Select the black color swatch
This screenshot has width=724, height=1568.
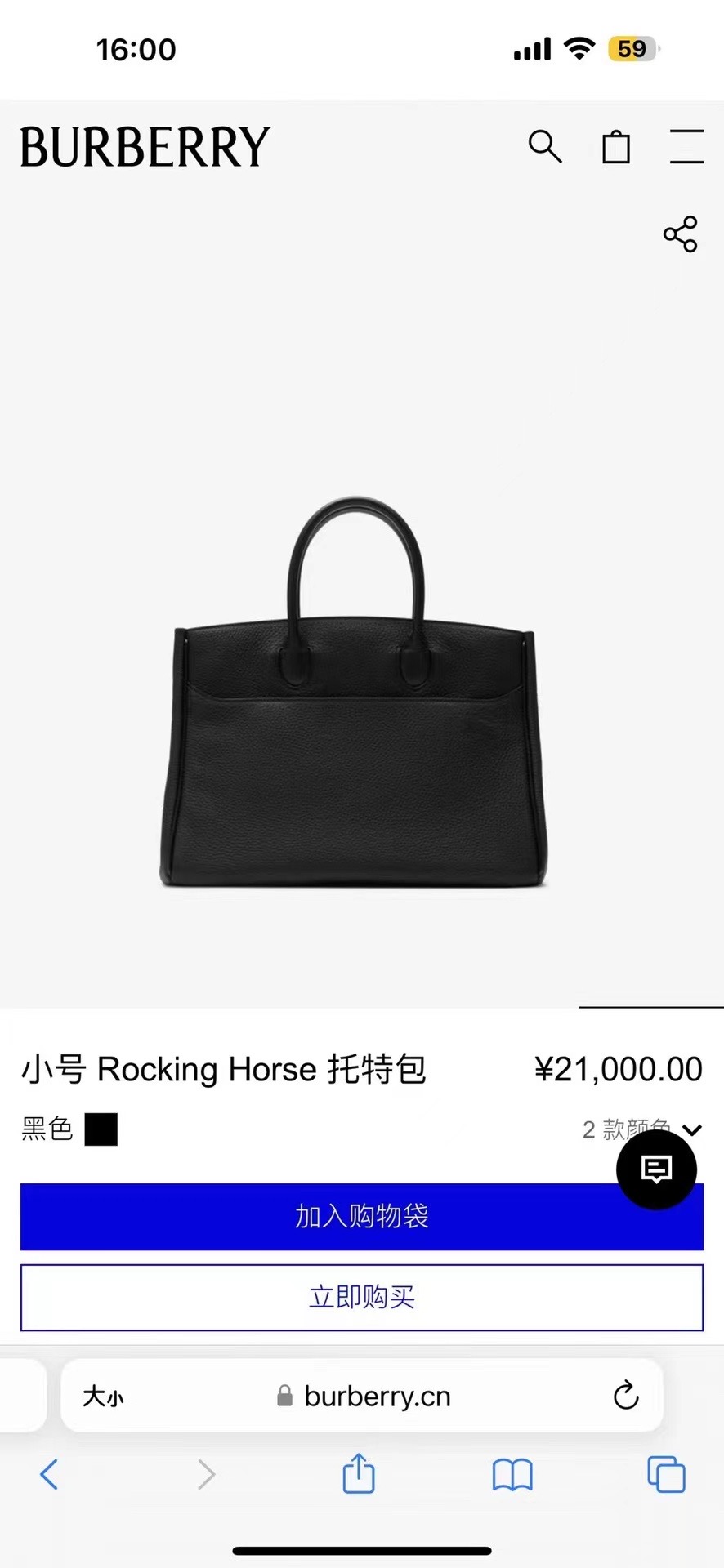tap(101, 1130)
